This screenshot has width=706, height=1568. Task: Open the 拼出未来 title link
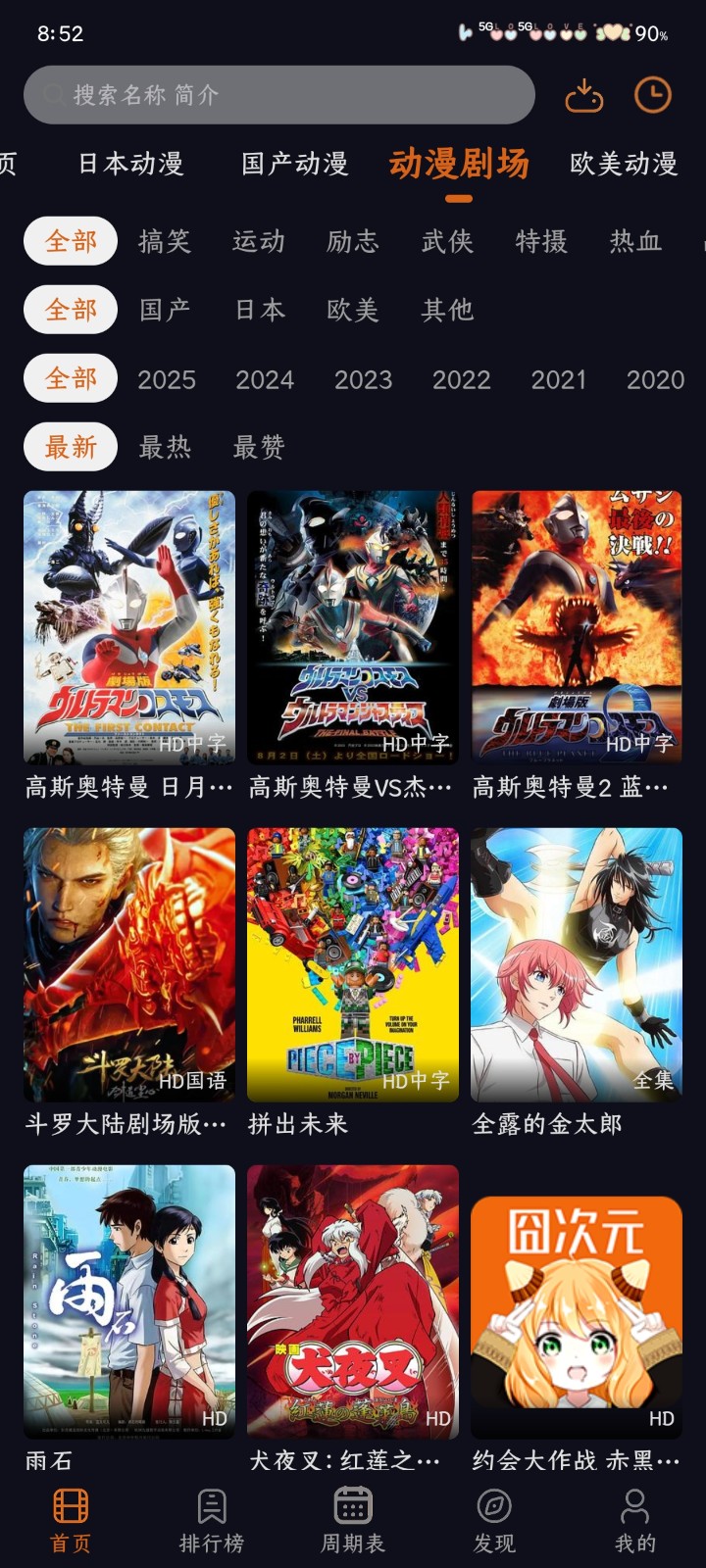pos(301,1123)
